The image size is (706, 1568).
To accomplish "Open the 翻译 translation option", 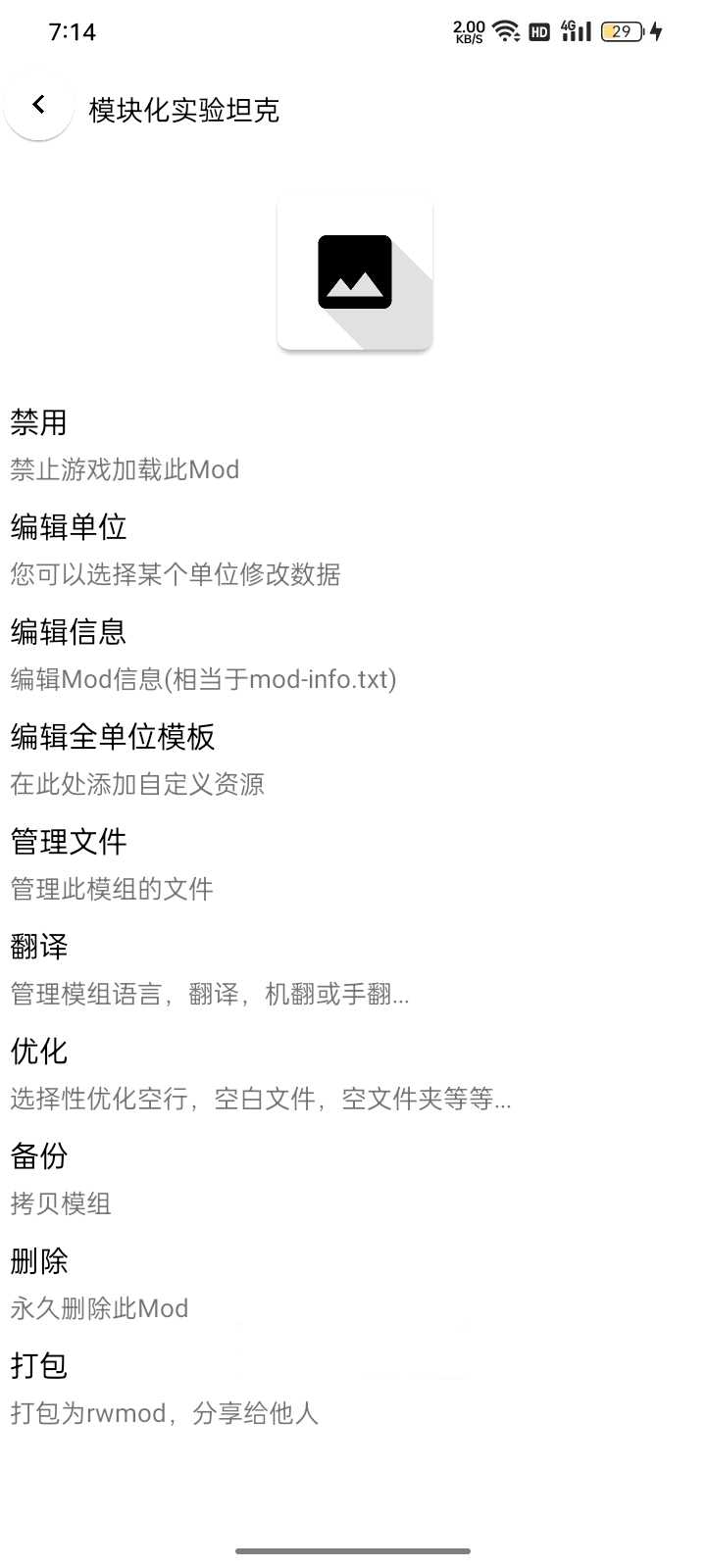I will pyautogui.click(x=353, y=969).
